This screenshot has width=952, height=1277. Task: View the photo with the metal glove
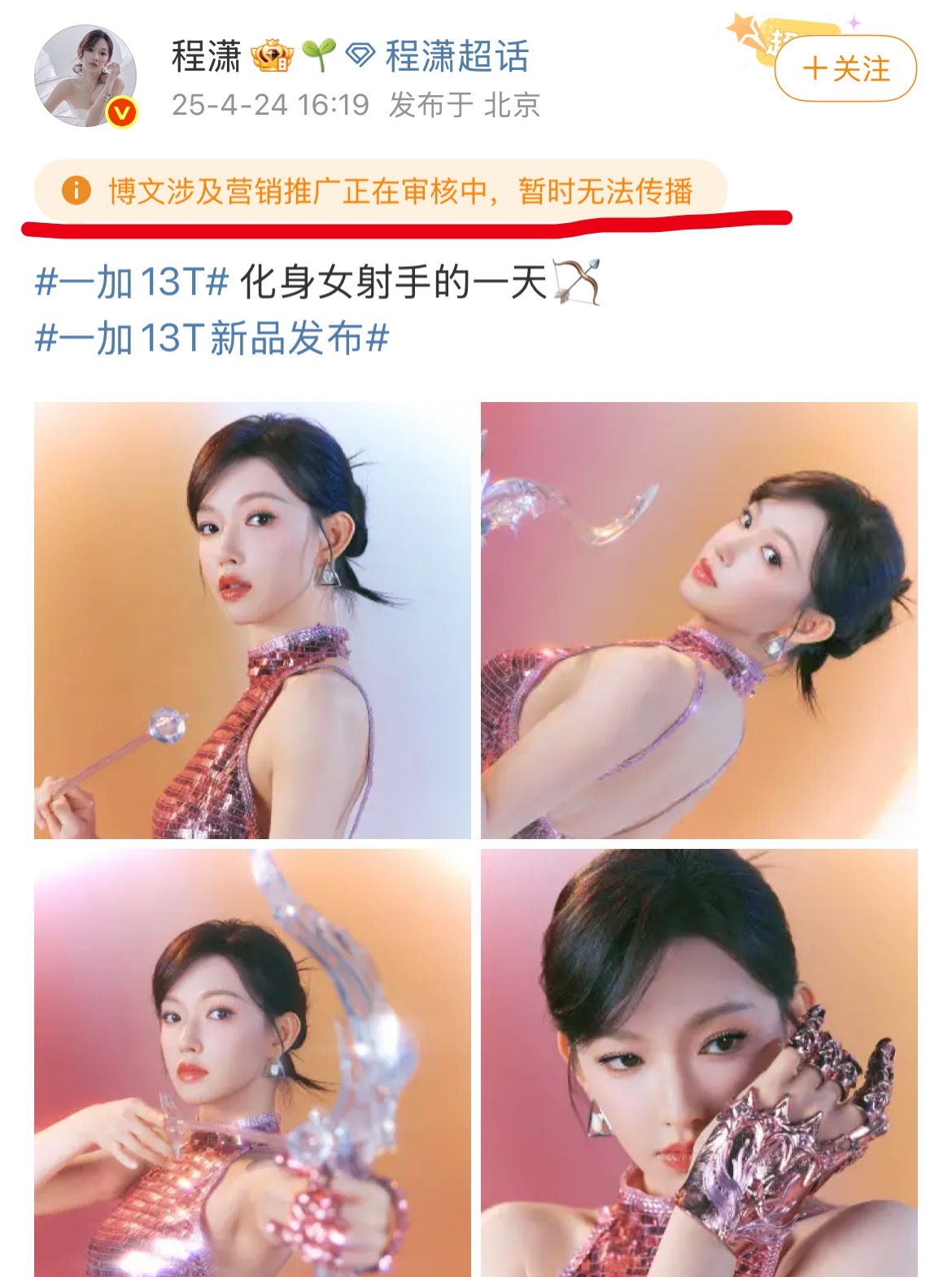pyautogui.click(x=699, y=1062)
